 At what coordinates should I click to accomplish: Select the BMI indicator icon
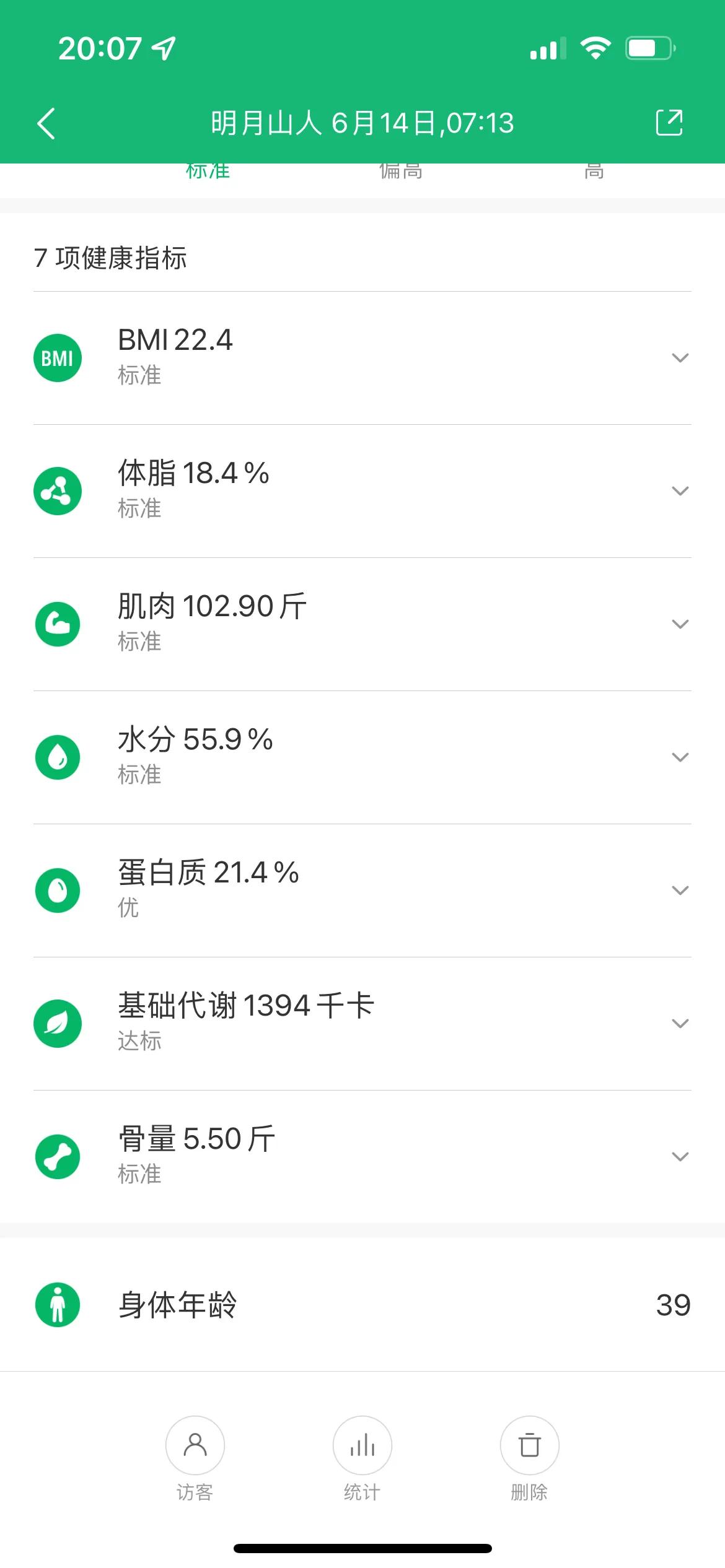(58, 357)
